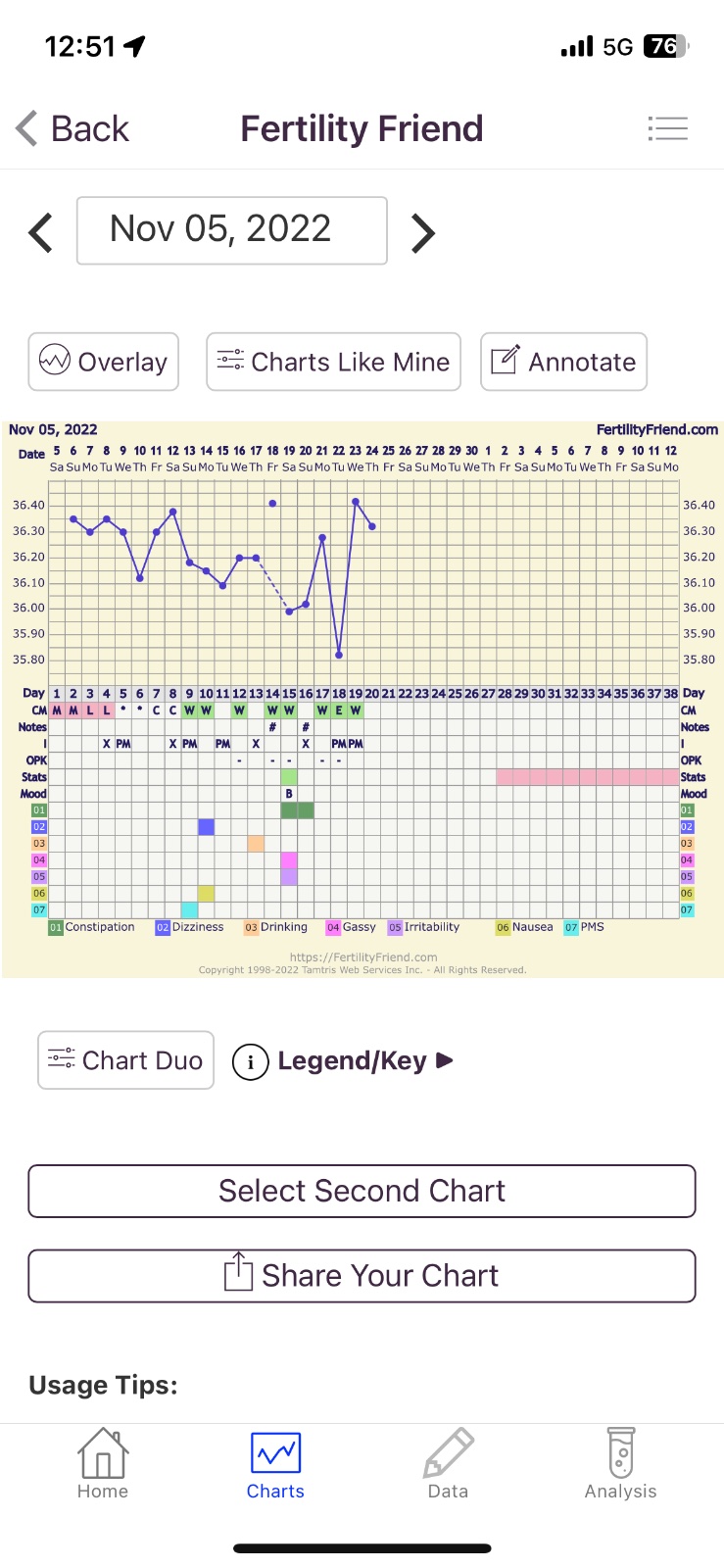Annotate the chart
Screen dimensions: 724x1568
[x=563, y=362]
